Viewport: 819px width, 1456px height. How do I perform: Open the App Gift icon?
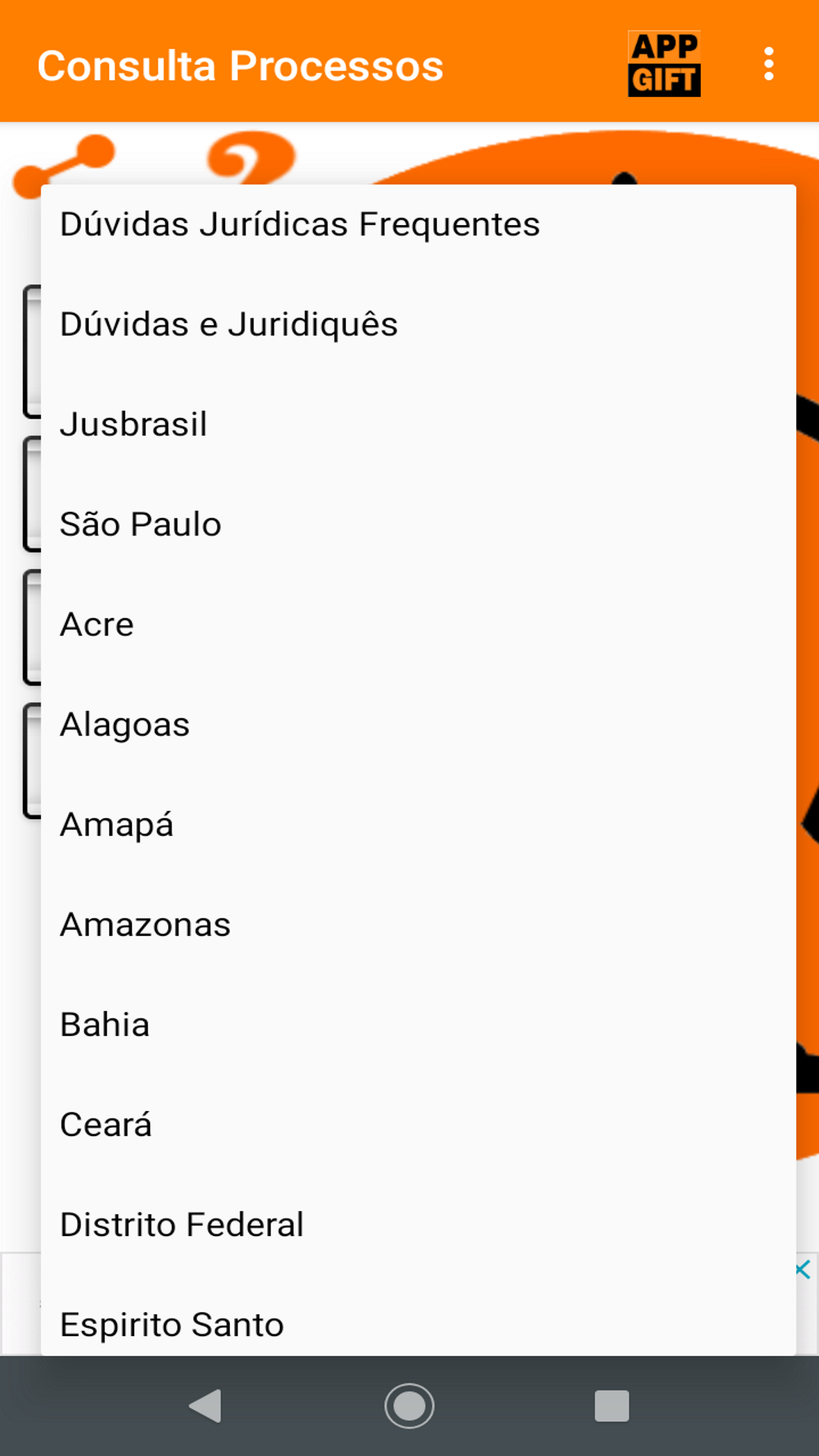click(x=664, y=64)
